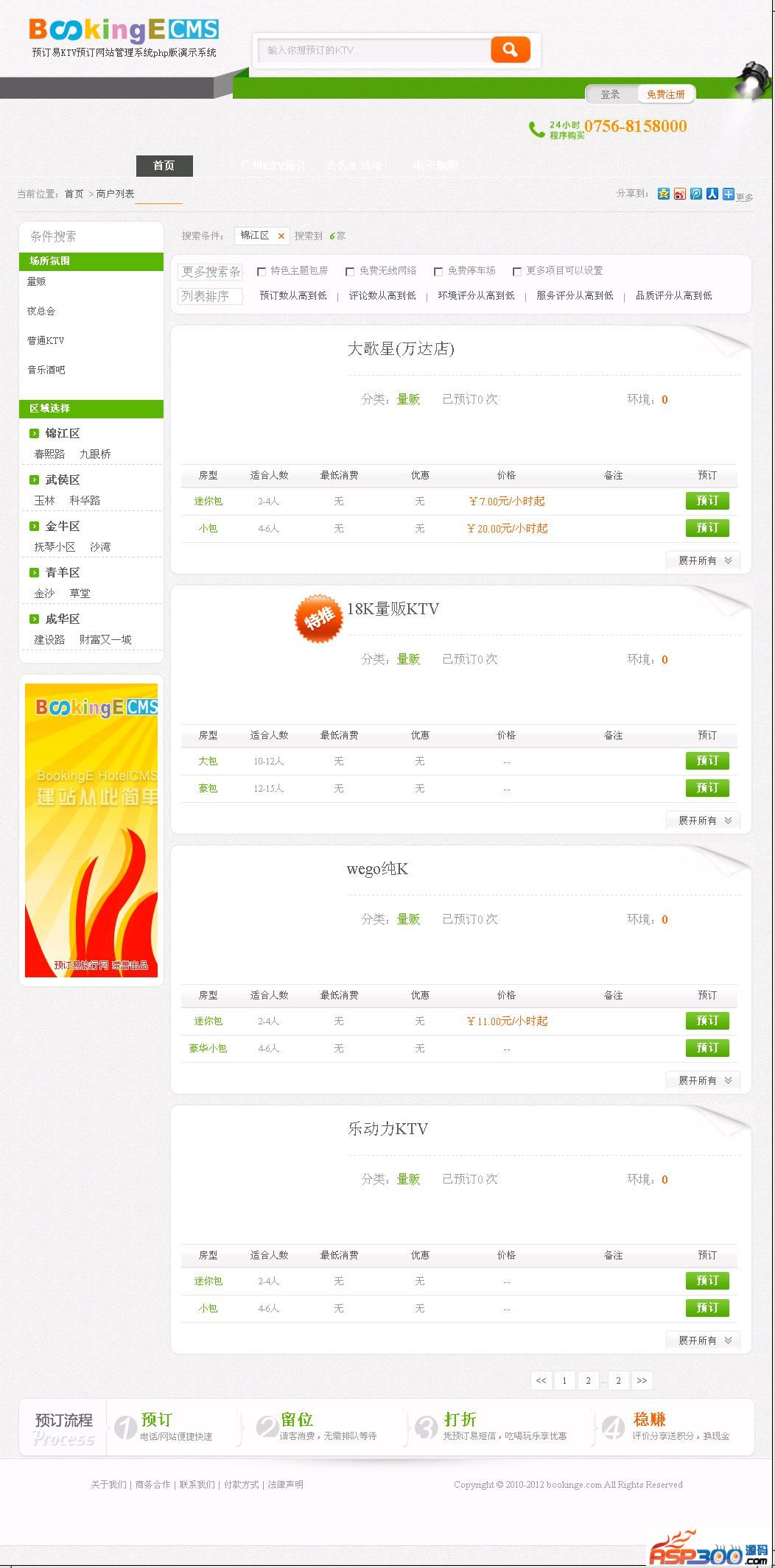The width and height of the screenshot is (775, 1568).
Task: Go to the next page with >>
Action: tap(642, 1380)
